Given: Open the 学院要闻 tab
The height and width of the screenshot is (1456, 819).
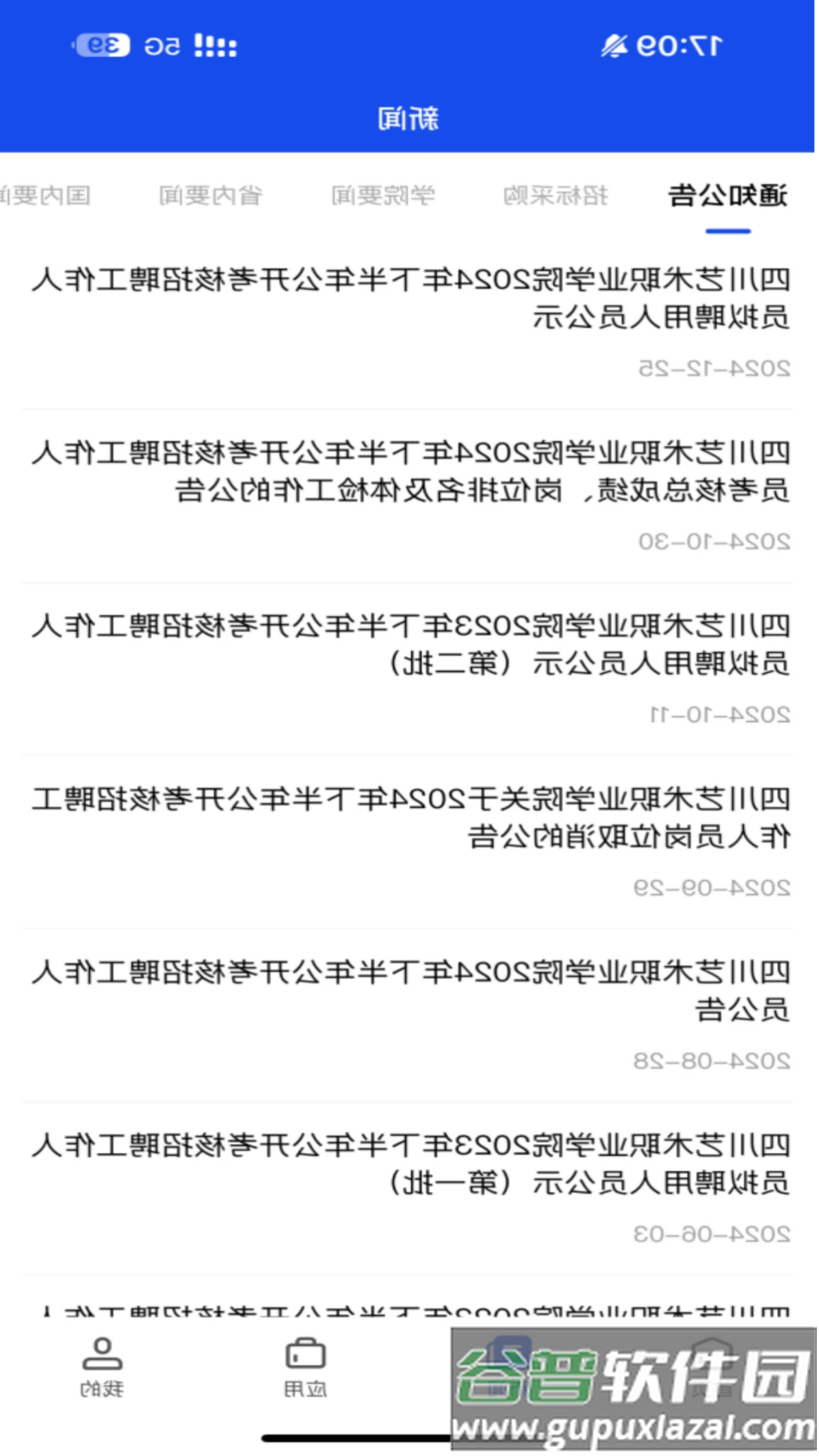Looking at the screenshot, I should point(384,196).
